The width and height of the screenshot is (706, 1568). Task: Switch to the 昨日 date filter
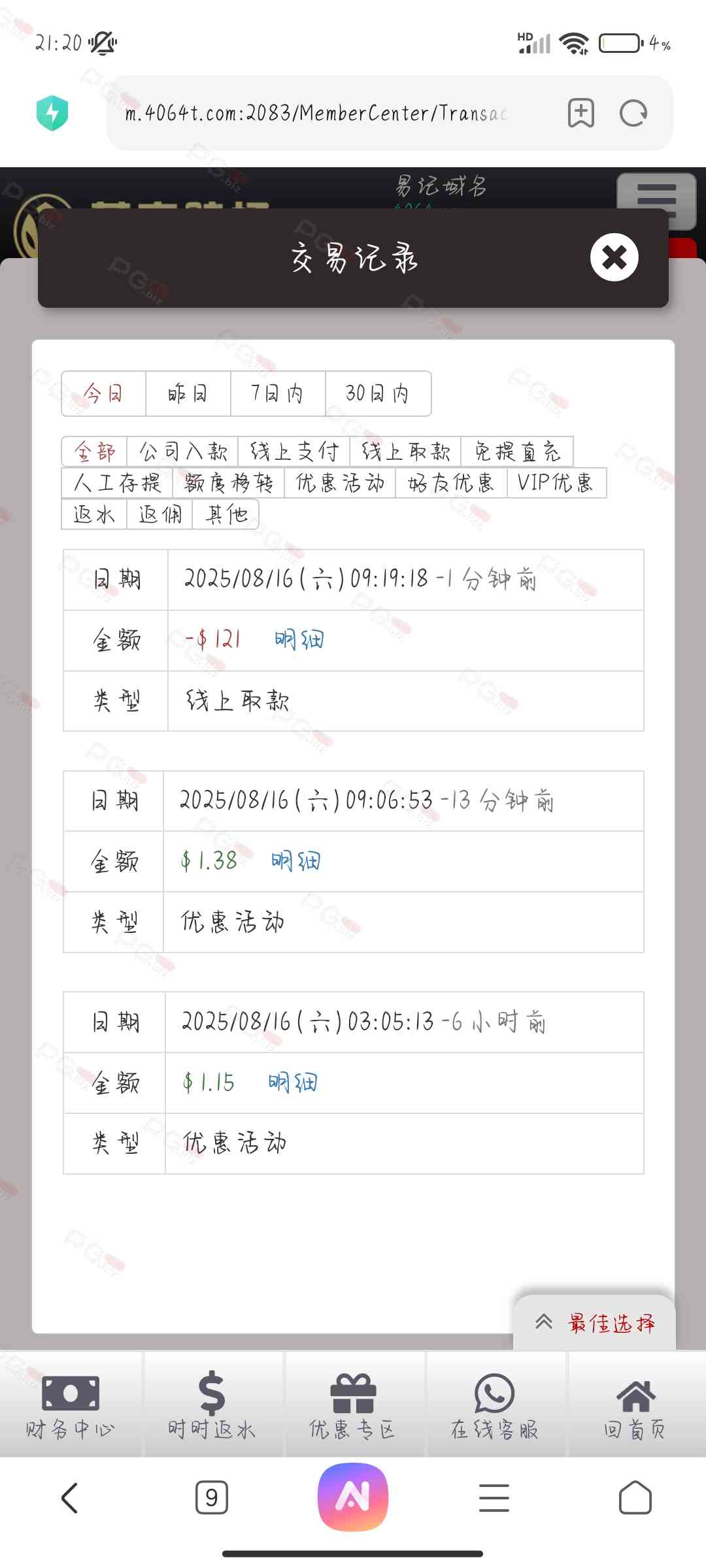(188, 393)
